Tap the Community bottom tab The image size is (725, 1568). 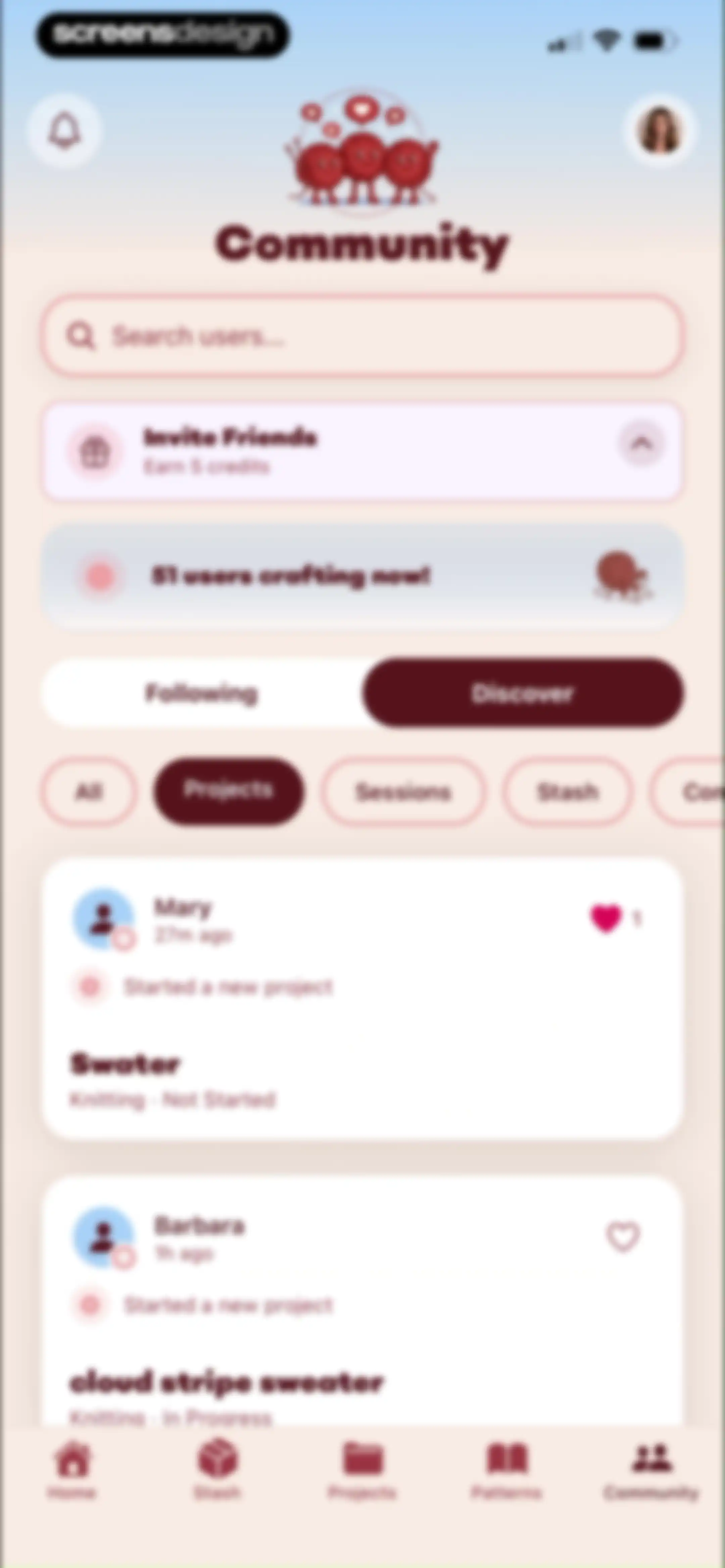[x=651, y=1470]
